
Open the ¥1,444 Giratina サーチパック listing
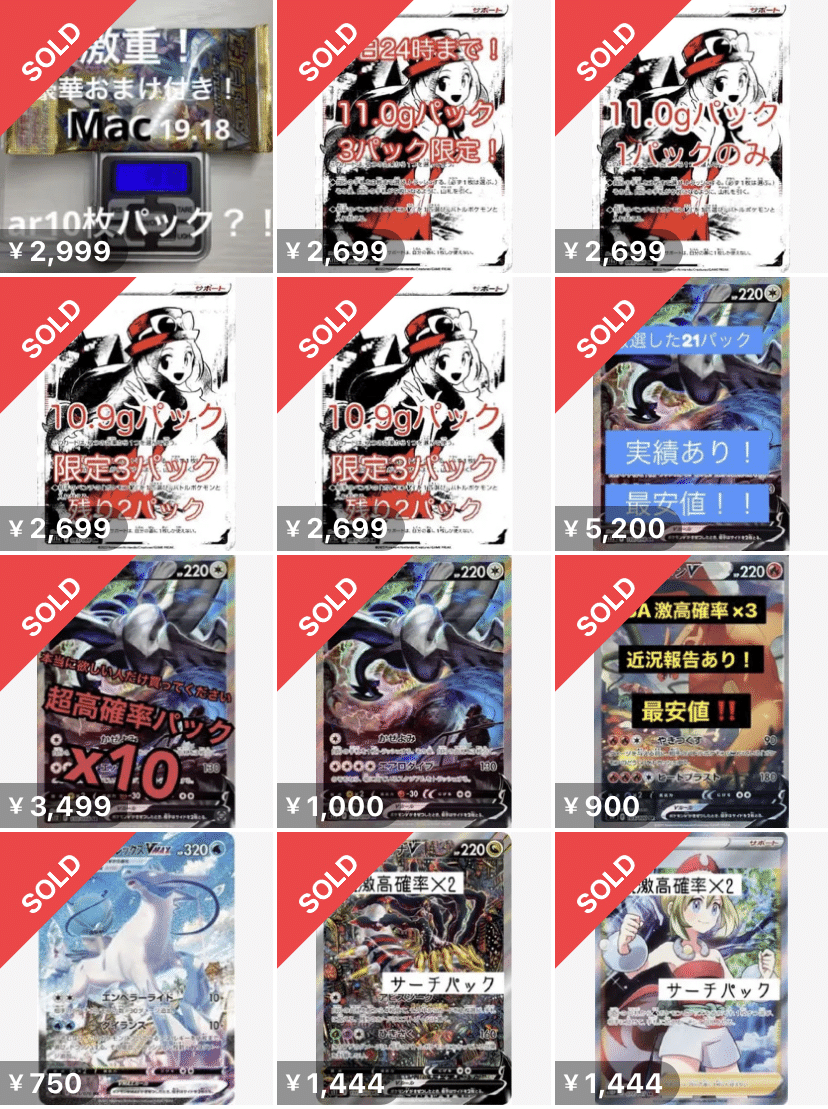click(413, 968)
